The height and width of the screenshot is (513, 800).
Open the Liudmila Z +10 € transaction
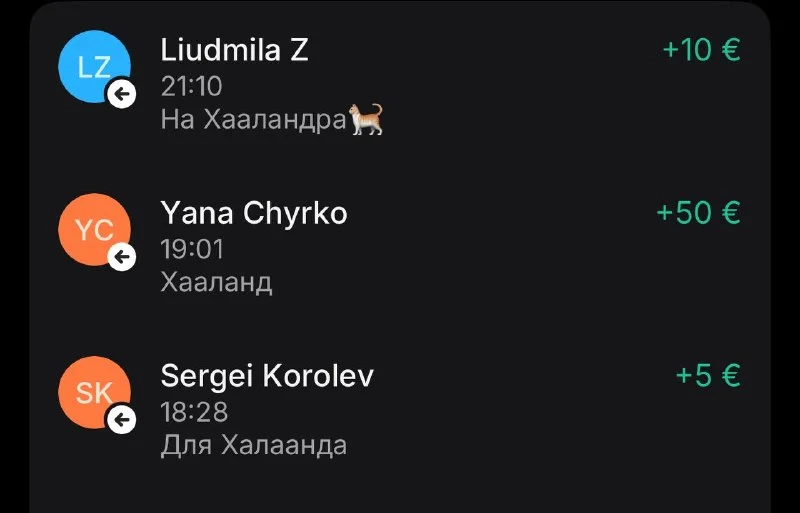point(399,84)
